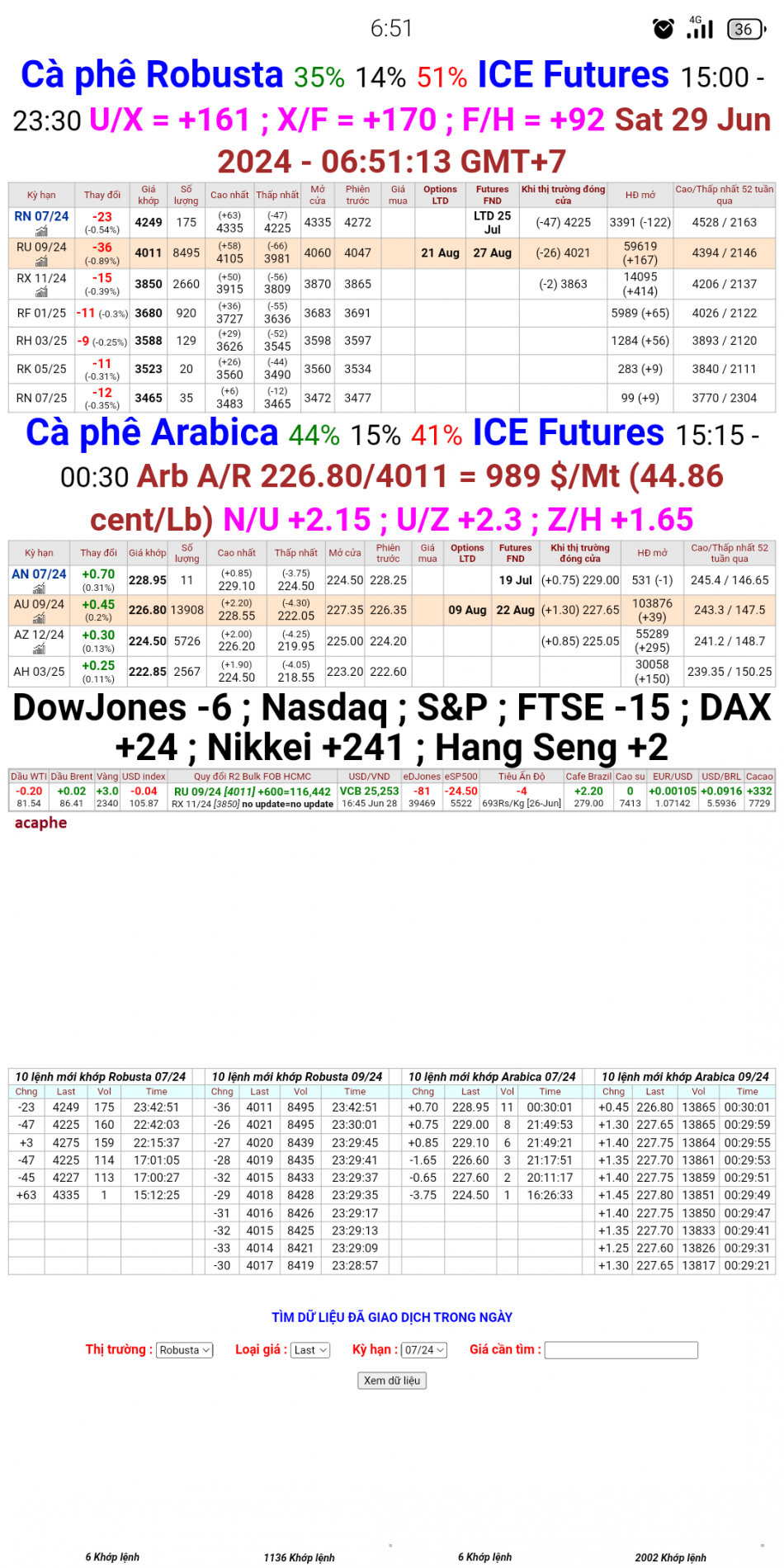Open the chart icon under RU 09/24
784x1568 pixels.
pyautogui.click(x=40, y=261)
